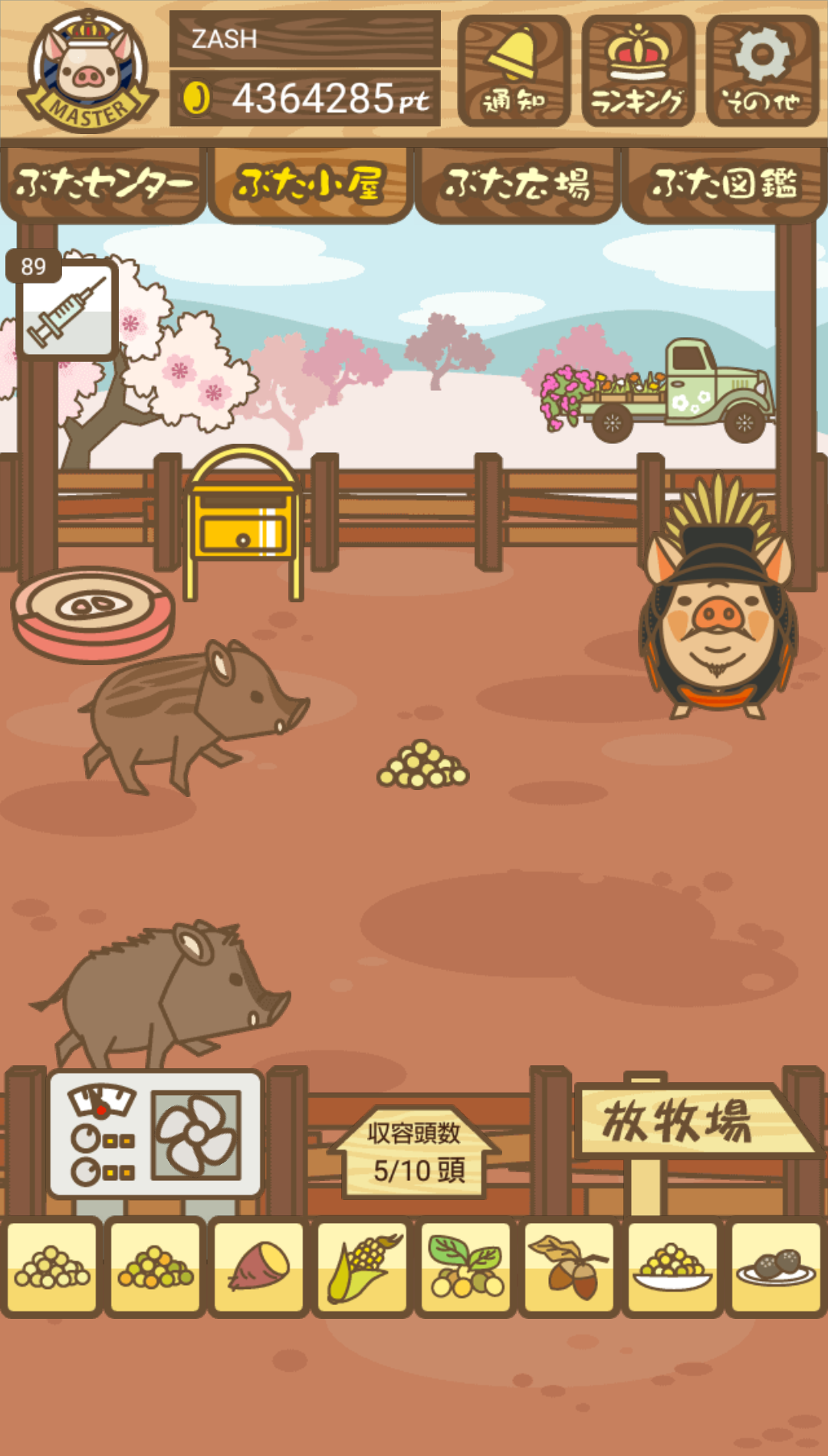The image size is (828, 1456).
Task: Select the ぶた小屋 tab
Action: point(310,185)
